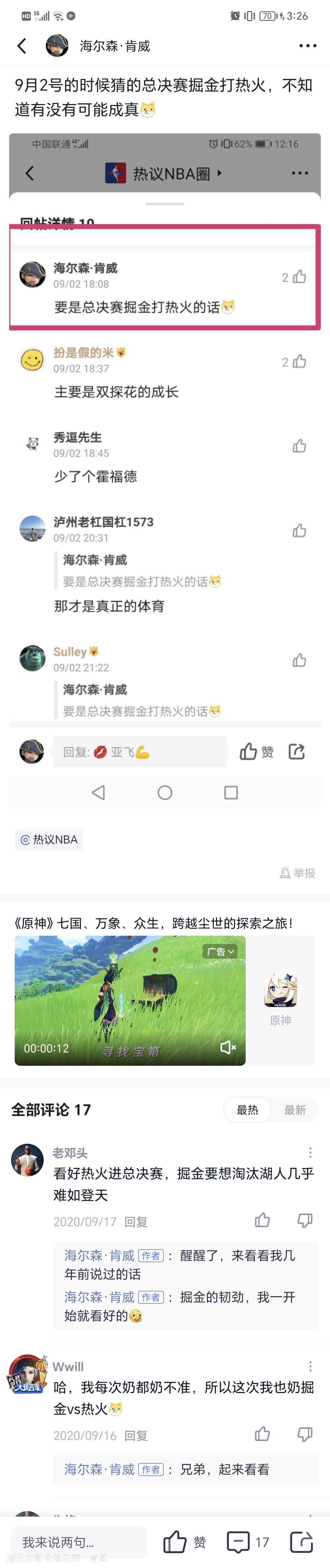This screenshot has height=1568, width=330.
Task: Sort comments by 最新
Action: pos(295,1110)
